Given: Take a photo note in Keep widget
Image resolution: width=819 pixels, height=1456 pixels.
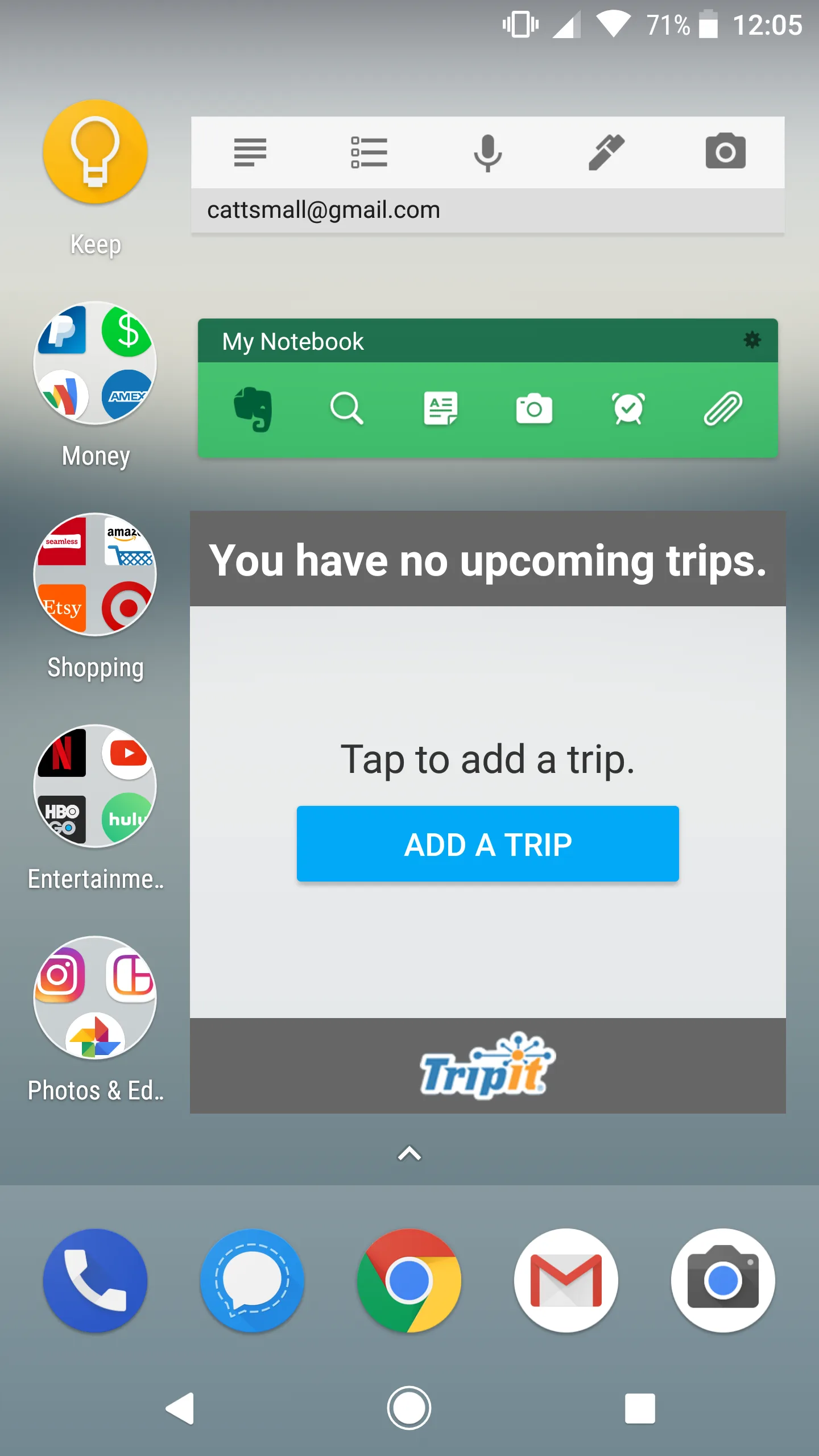Looking at the screenshot, I should coord(725,151).
